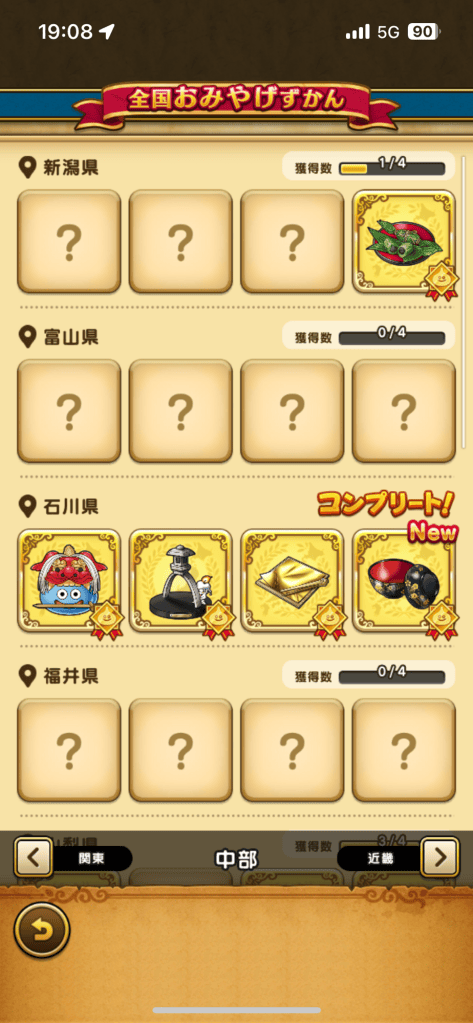Open the 新潟県 green leaf-wrapped dumpling souvenir
473x1023 pixels.
tap(404, 241)
